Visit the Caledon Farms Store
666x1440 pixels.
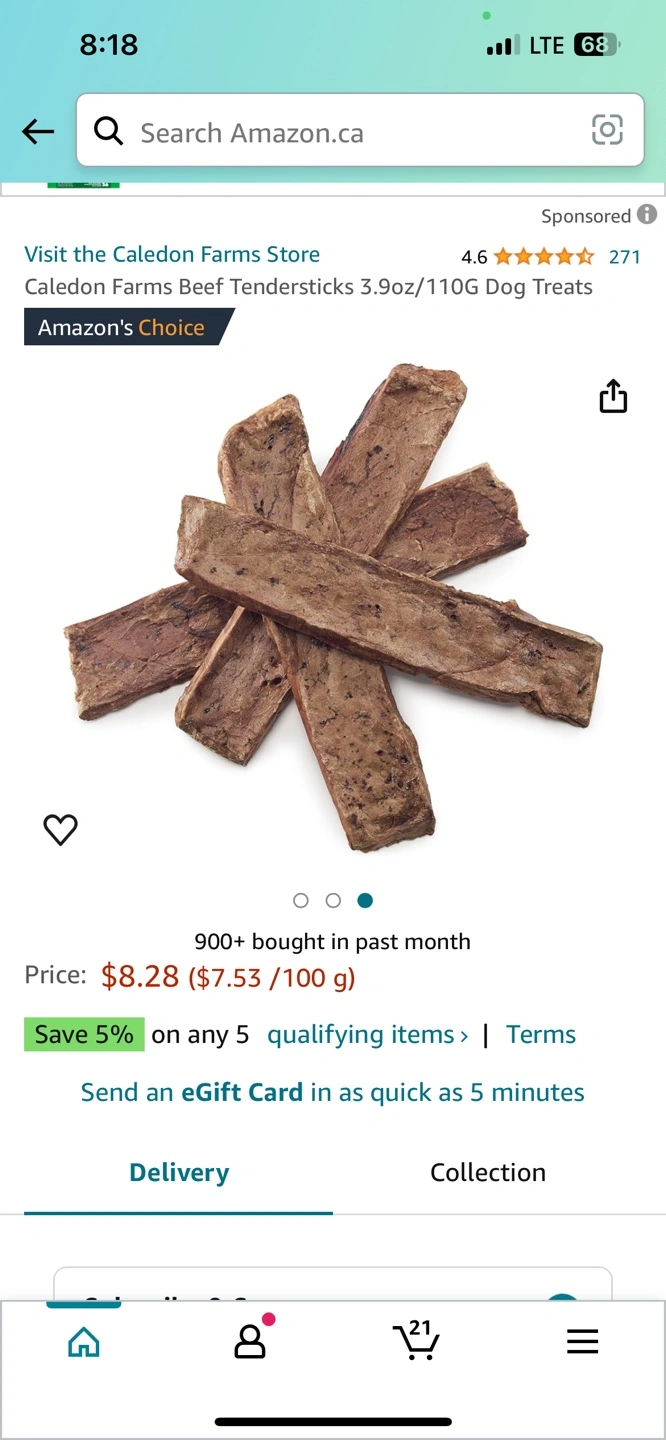click(x=172, y=254)
